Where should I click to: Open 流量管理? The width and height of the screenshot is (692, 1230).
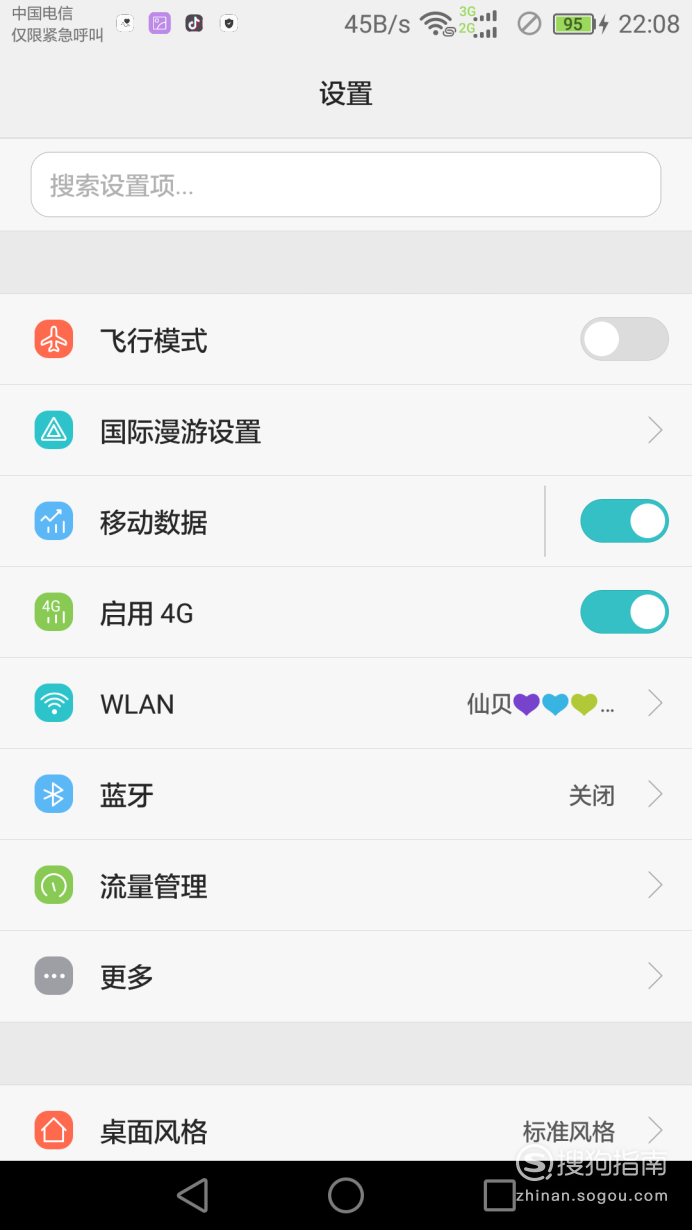(x=346, y=886)
